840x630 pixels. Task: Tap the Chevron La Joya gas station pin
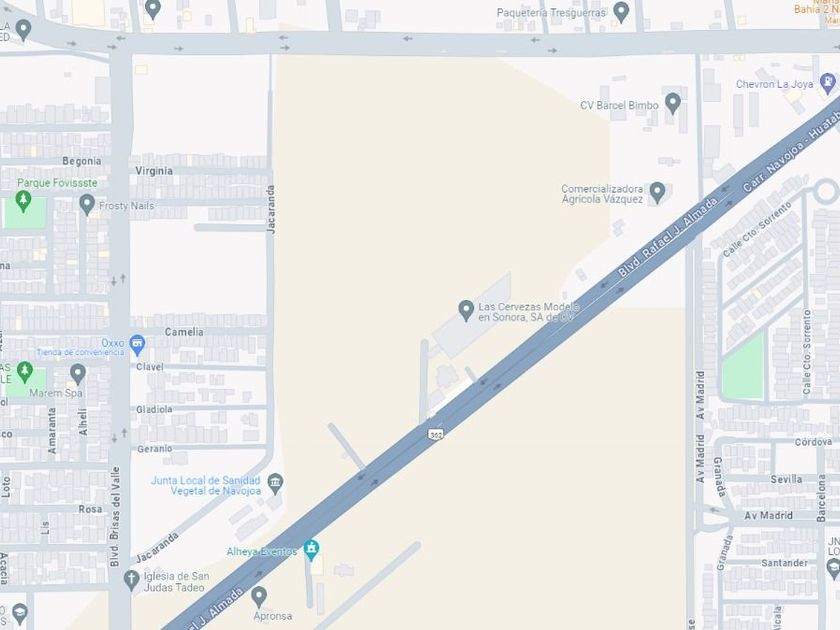click(828, 84)
